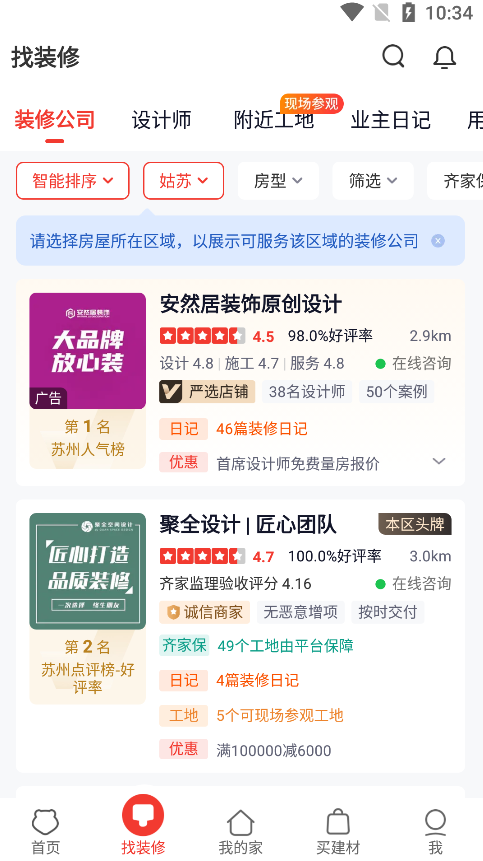
Task: View 46篇装修日记 for 安然居装饰
Action: (262, 429)
